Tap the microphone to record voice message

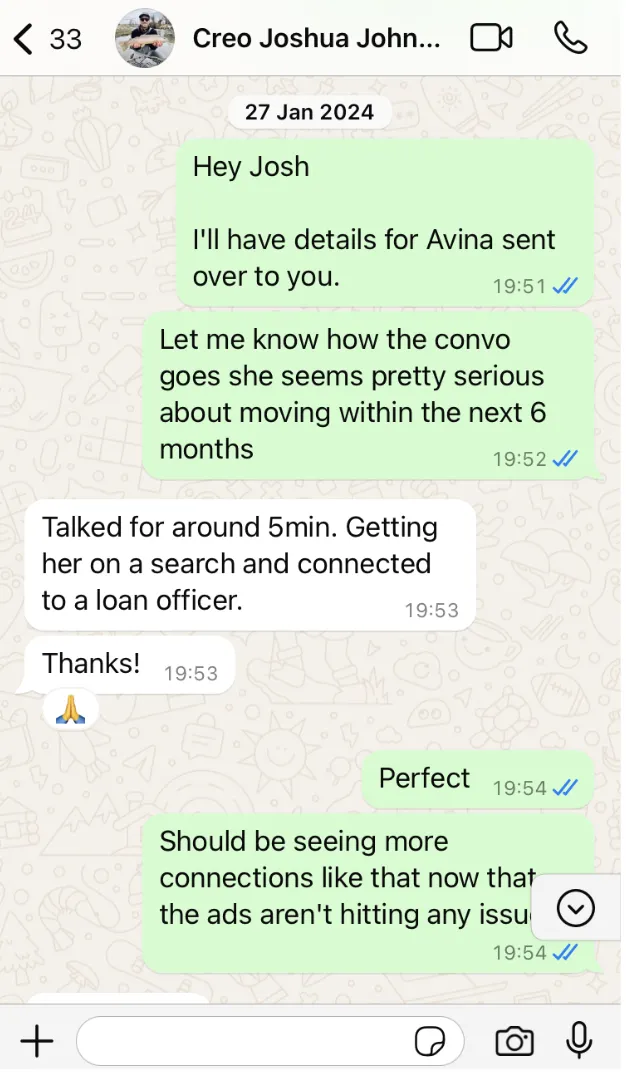578,1041
